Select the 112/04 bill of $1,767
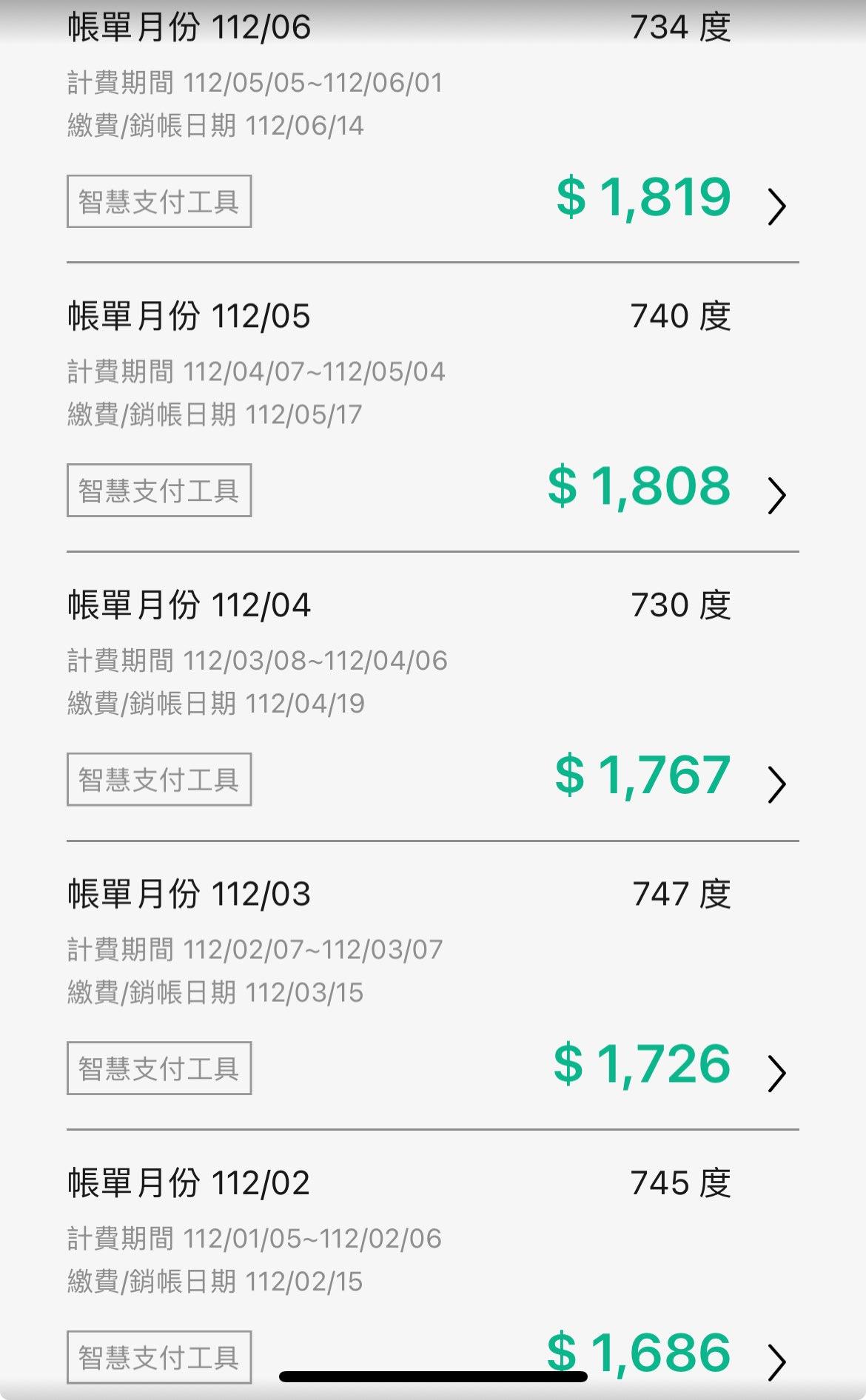The height and width of the screenshot is (1400, 866). (x=776, y=784)
